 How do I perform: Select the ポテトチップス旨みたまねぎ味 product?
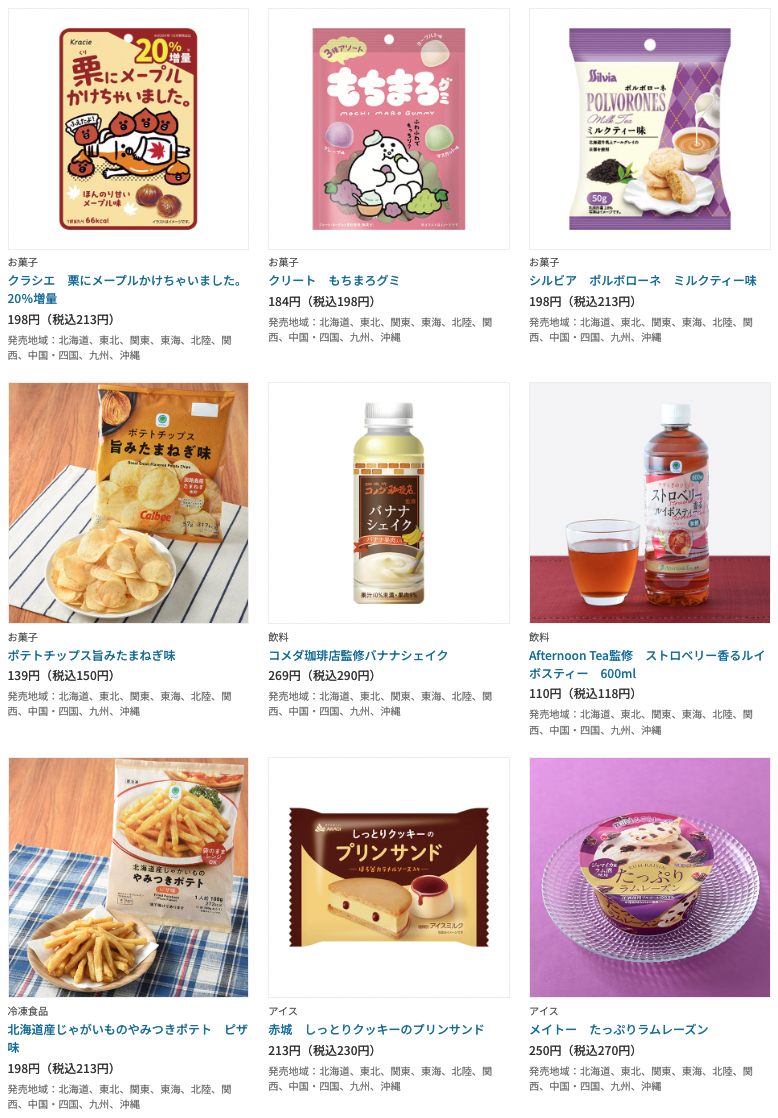click(x=92, y=655)
